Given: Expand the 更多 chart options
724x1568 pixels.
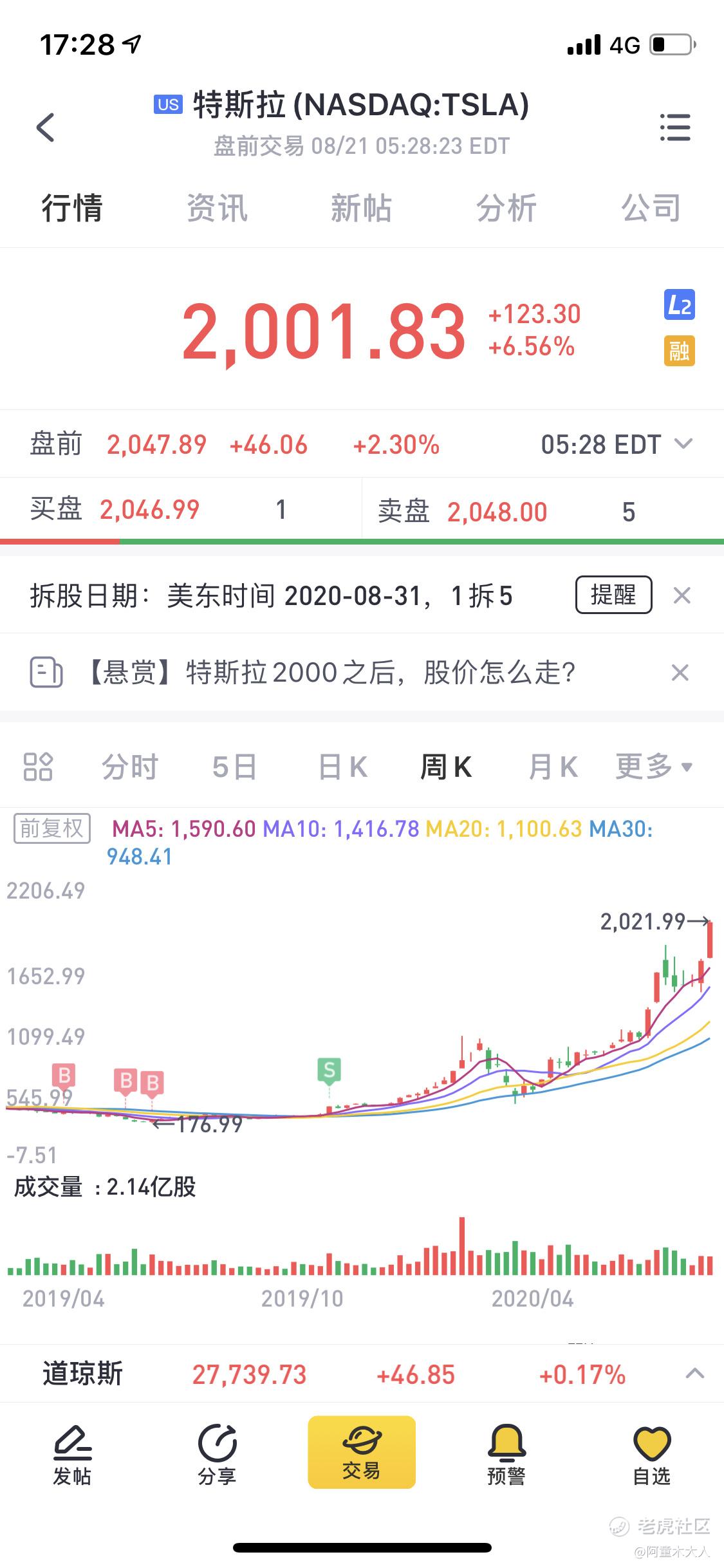Looking at the screenshot, I should pos(653,767).
